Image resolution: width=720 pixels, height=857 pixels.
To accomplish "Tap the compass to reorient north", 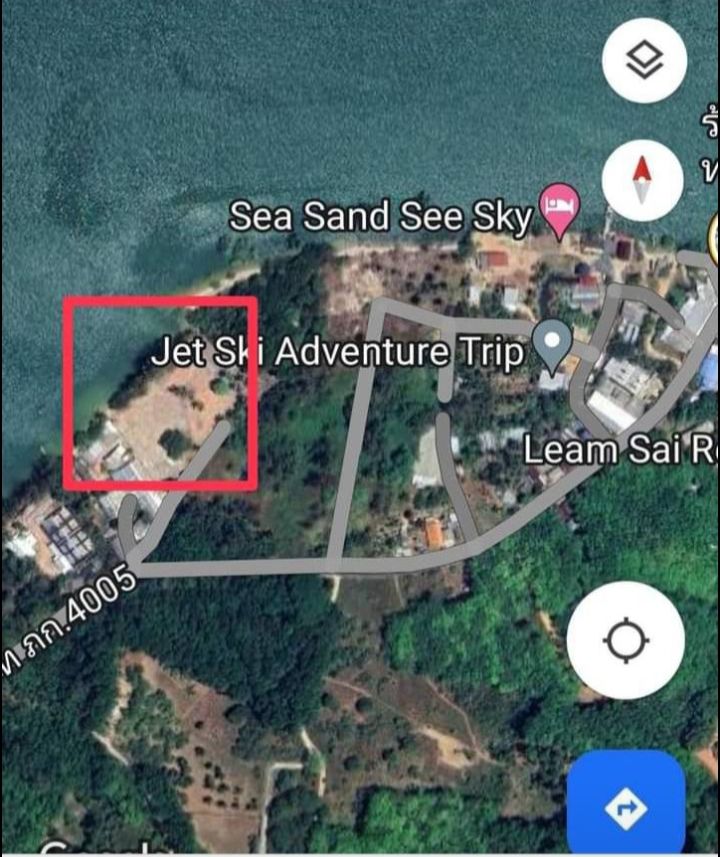I will click(643, 180).
